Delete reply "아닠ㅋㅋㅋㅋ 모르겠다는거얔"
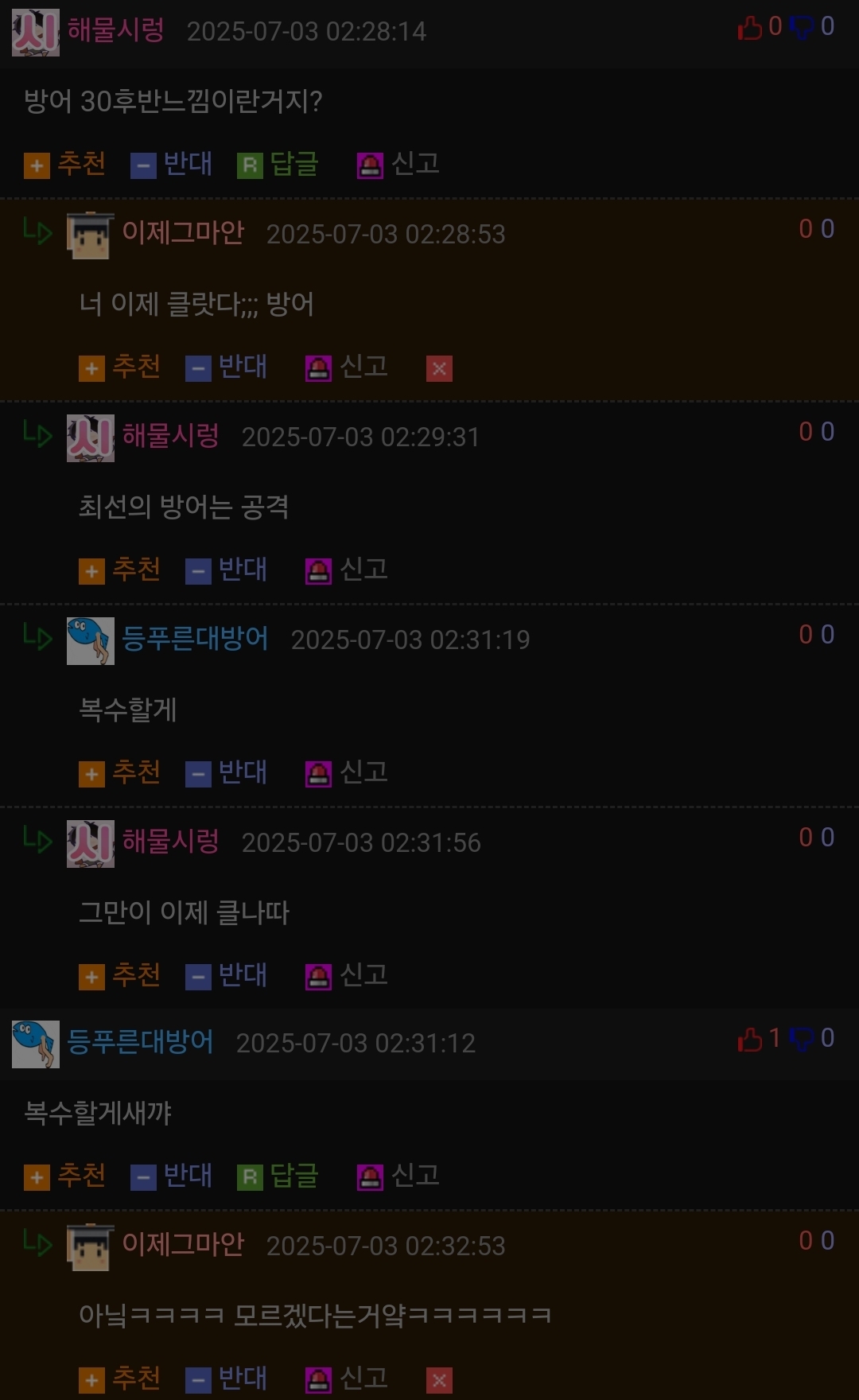Viewport: 859px width, 1400px height. pyautogui.click(x=439, y=1380)
